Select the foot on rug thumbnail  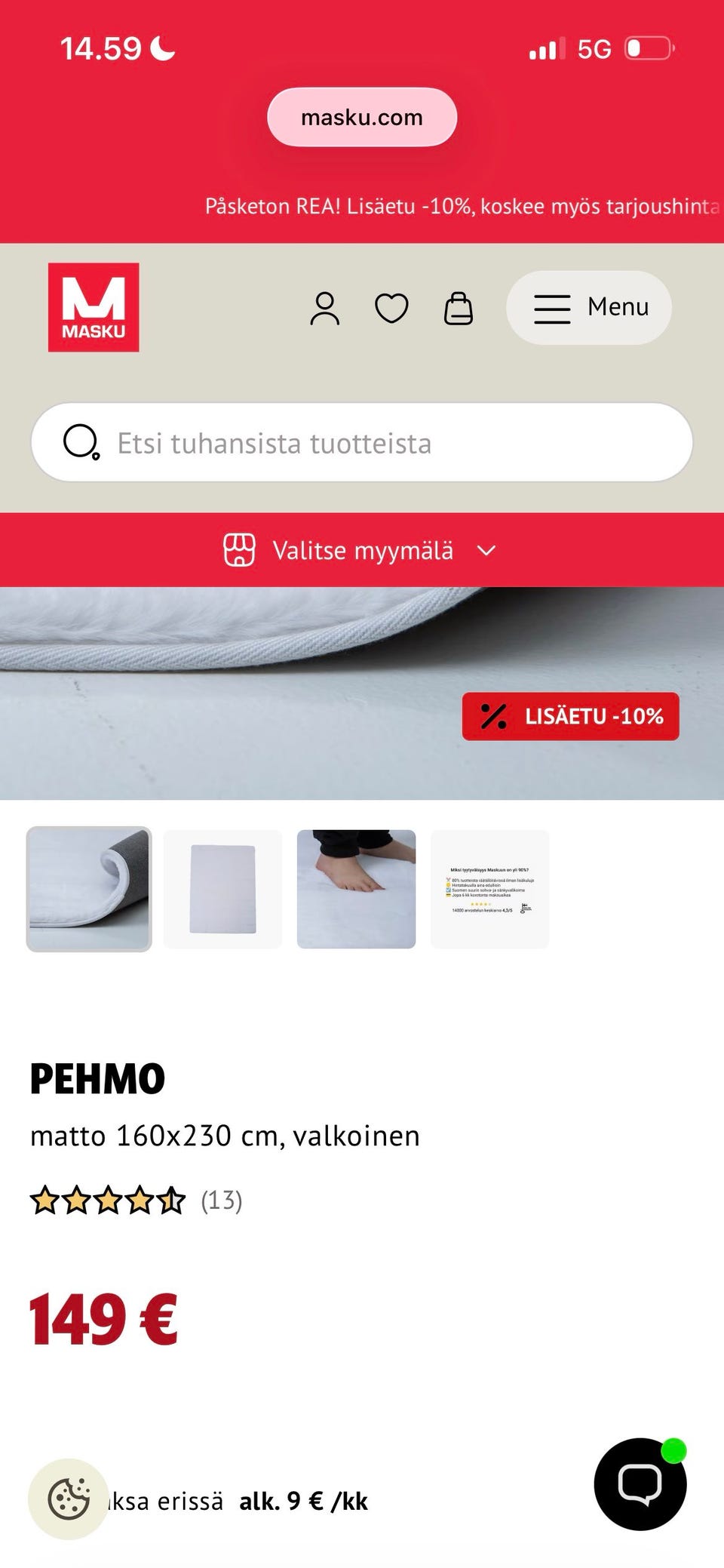pyautogui.click(x=356, y=889)
